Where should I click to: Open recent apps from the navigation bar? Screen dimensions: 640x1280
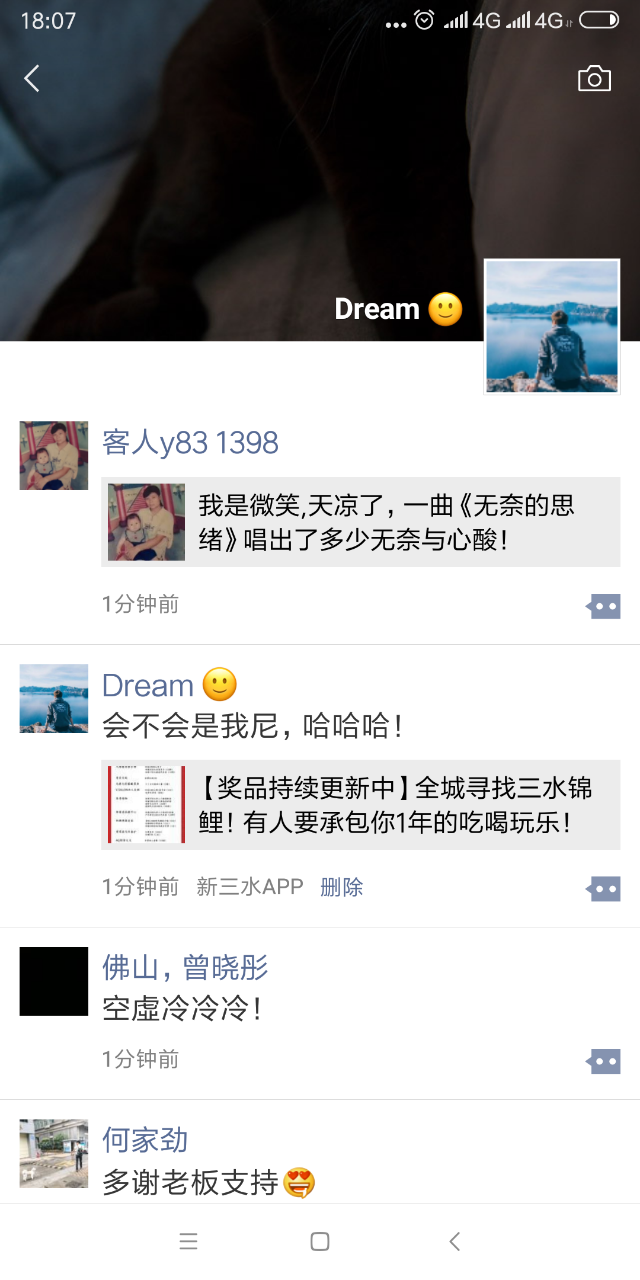click(189, 1242)
